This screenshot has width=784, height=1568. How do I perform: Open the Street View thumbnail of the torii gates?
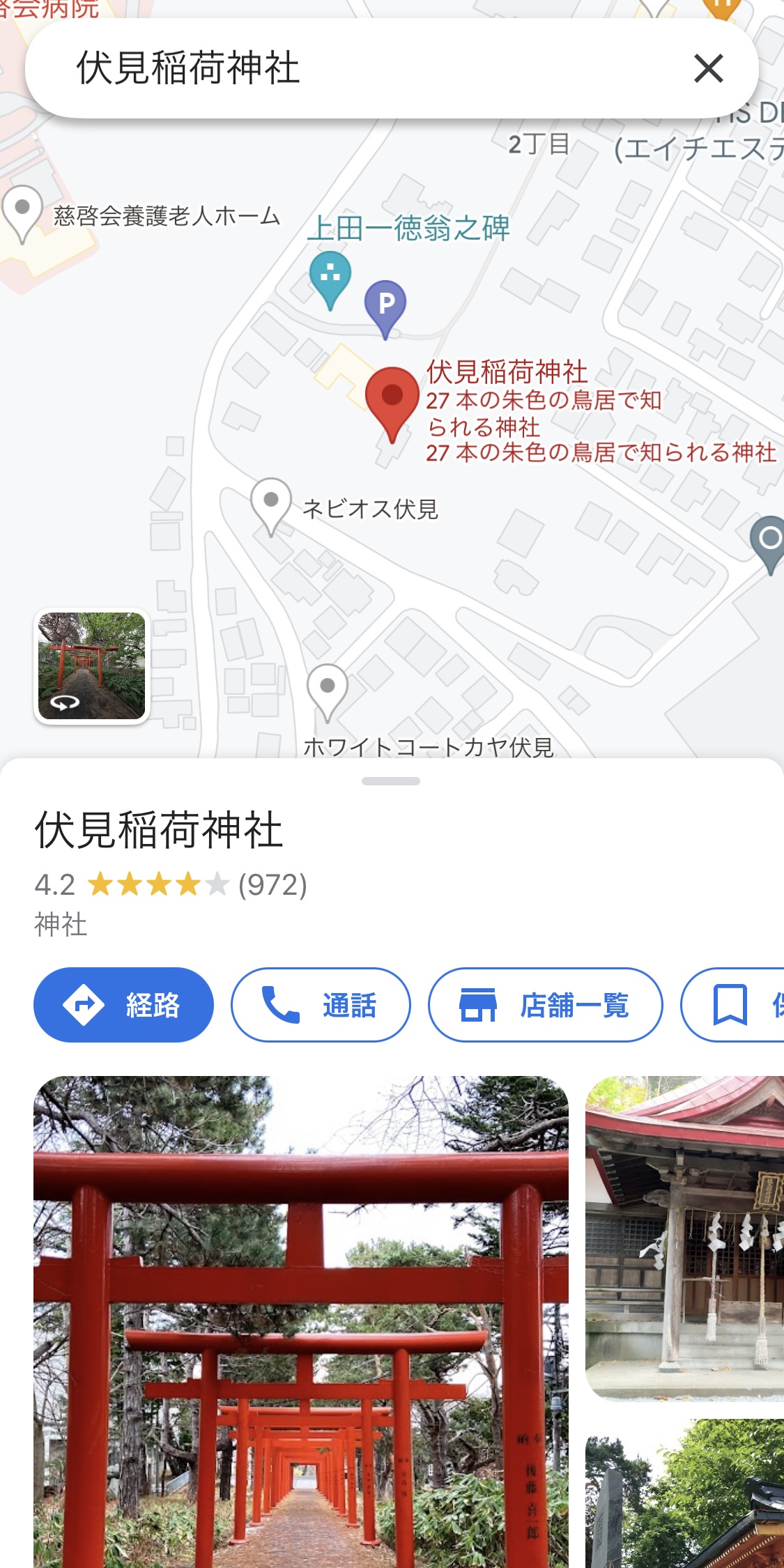(x=91, y=666)
